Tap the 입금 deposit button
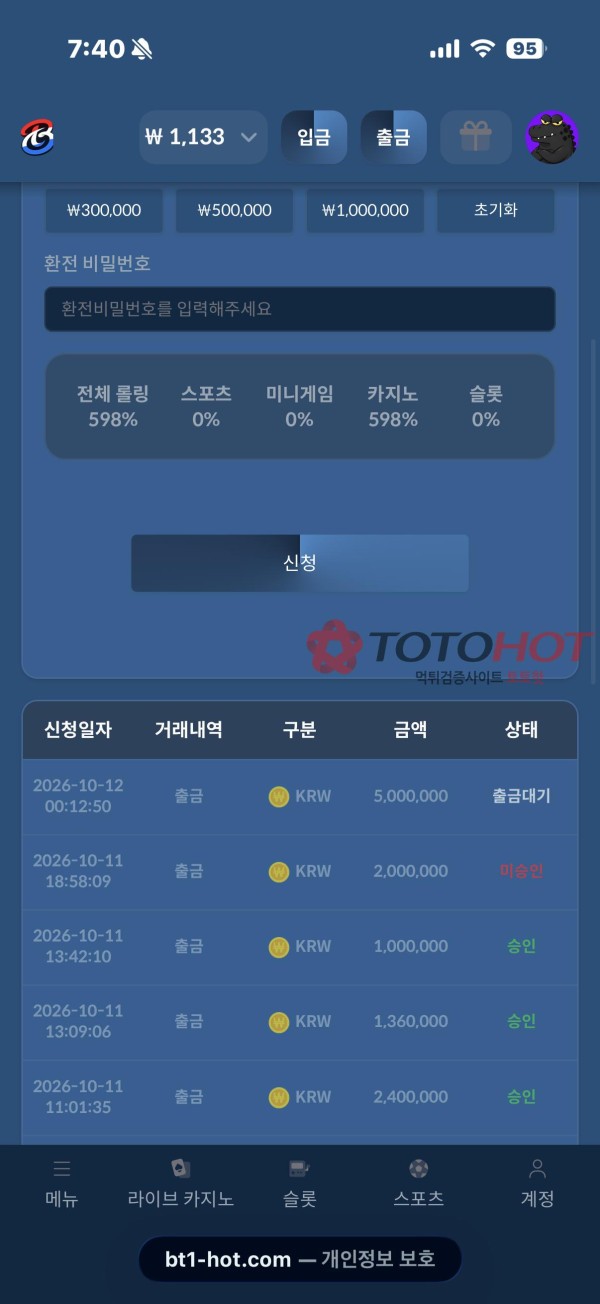The width and height of the screenshot is (600, 1304). tap(314, 137)
